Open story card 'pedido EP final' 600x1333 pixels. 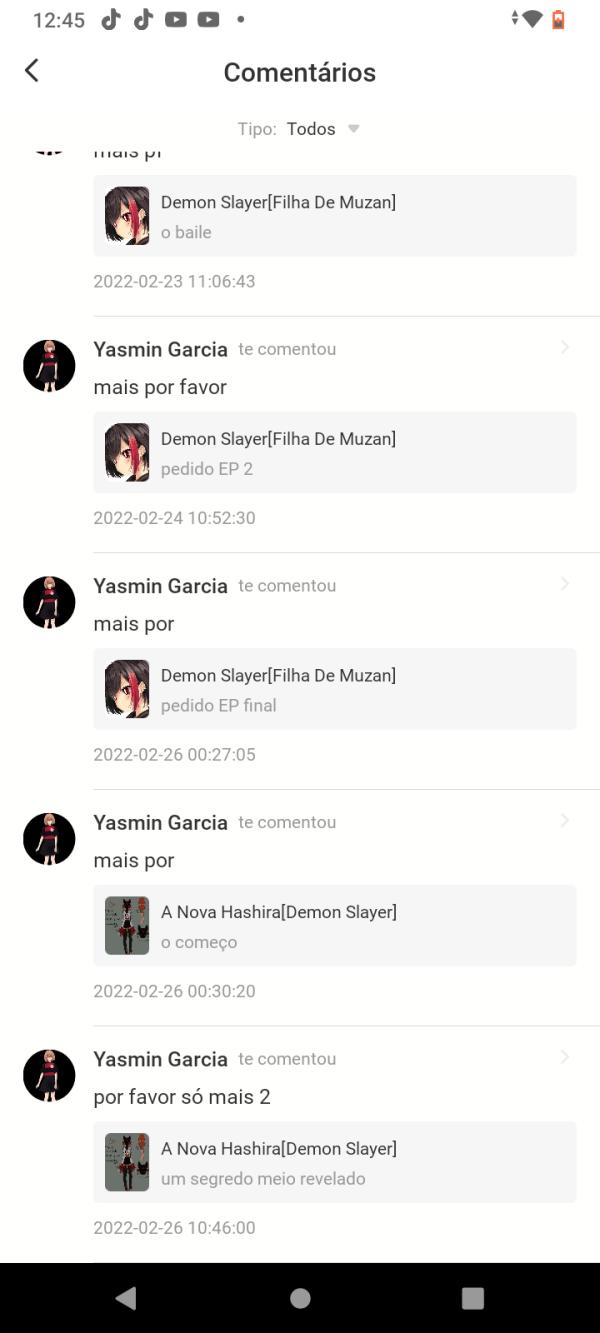point(334,689)
